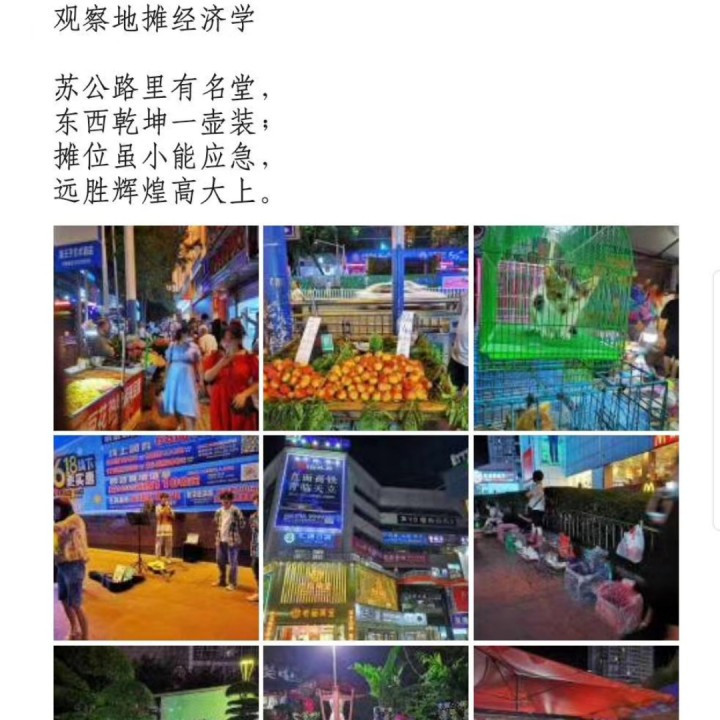View the neon-lit shopping building photo
The height and width of the screenshot is (720, 720).
pos(365,537)
